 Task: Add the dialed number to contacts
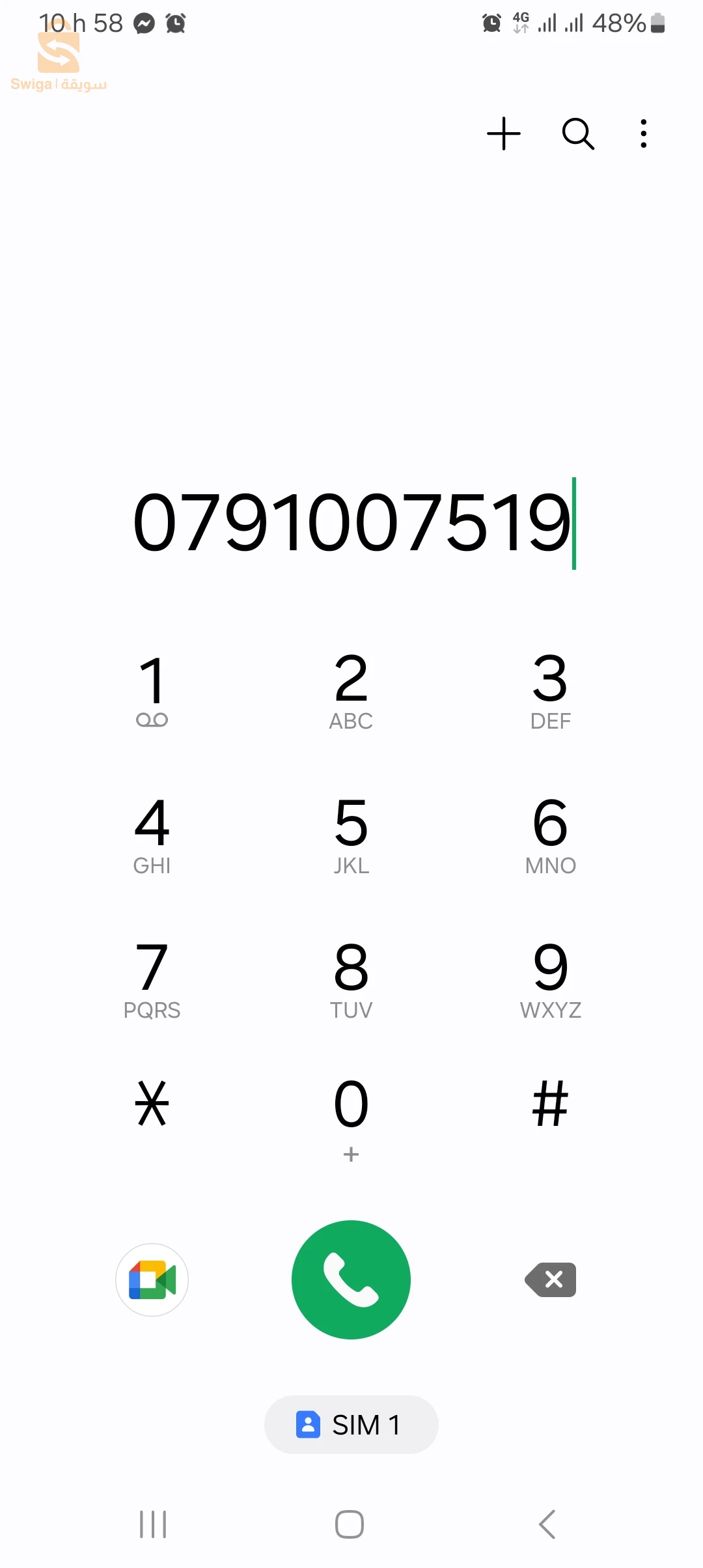[x=504, y=133]
